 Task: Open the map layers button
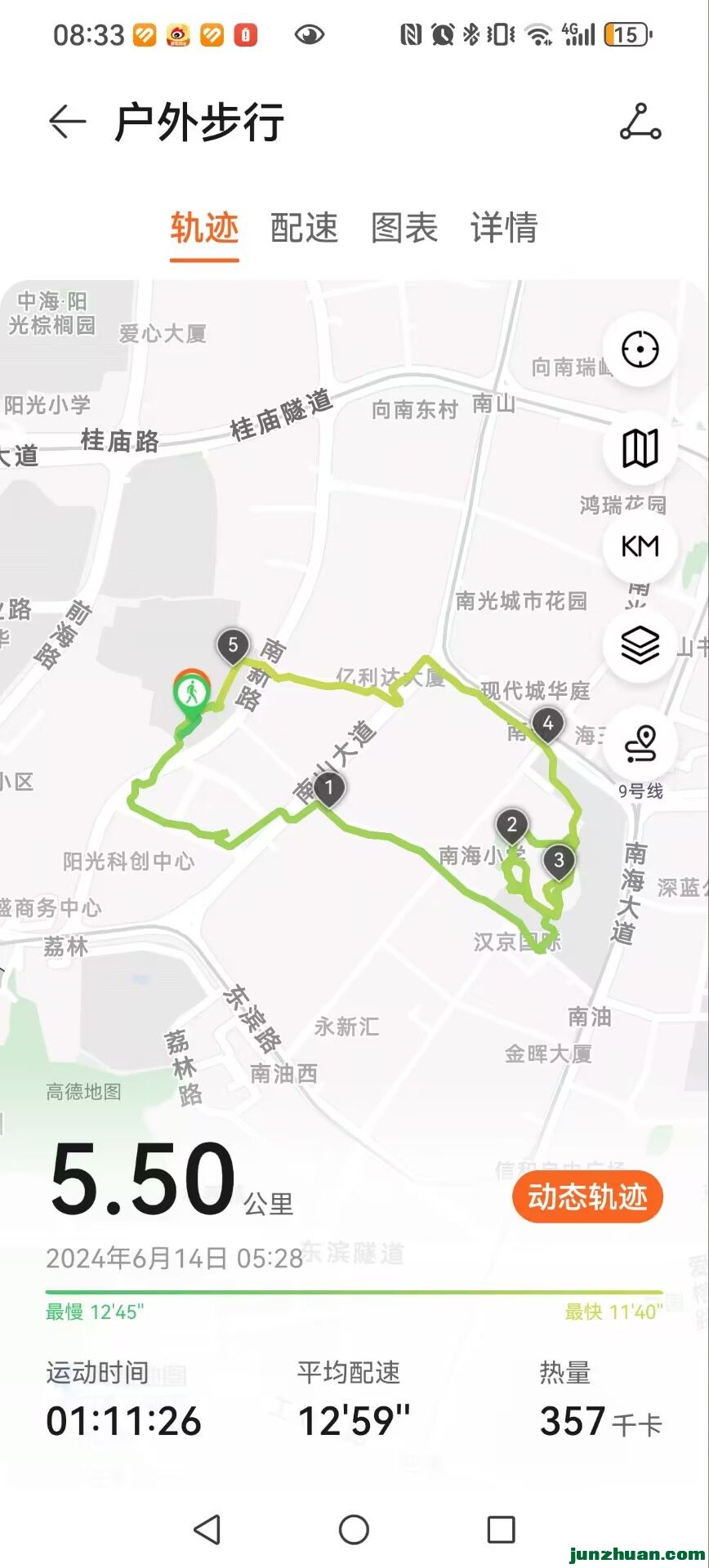(640, 645)
